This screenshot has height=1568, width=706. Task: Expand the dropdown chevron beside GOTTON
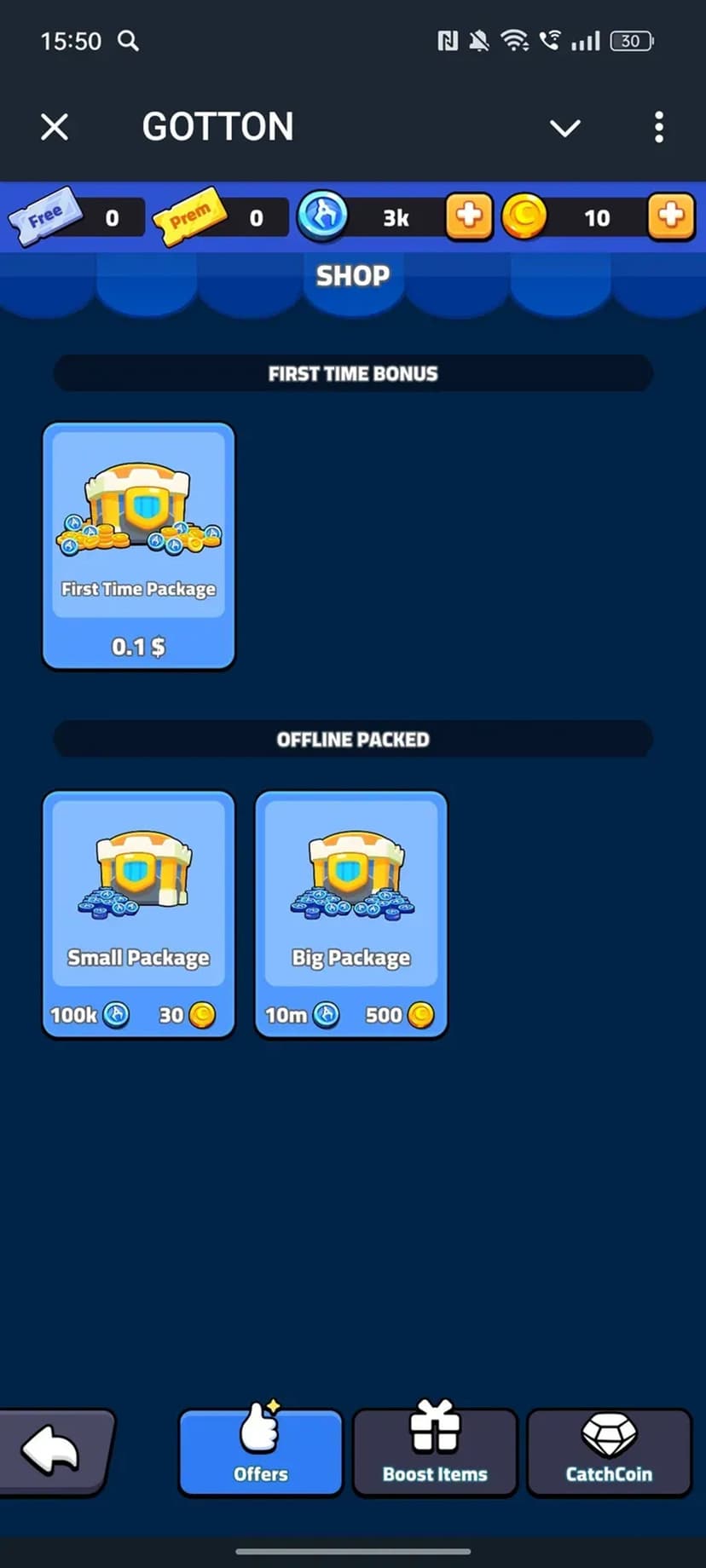click(x=564, y=128)
